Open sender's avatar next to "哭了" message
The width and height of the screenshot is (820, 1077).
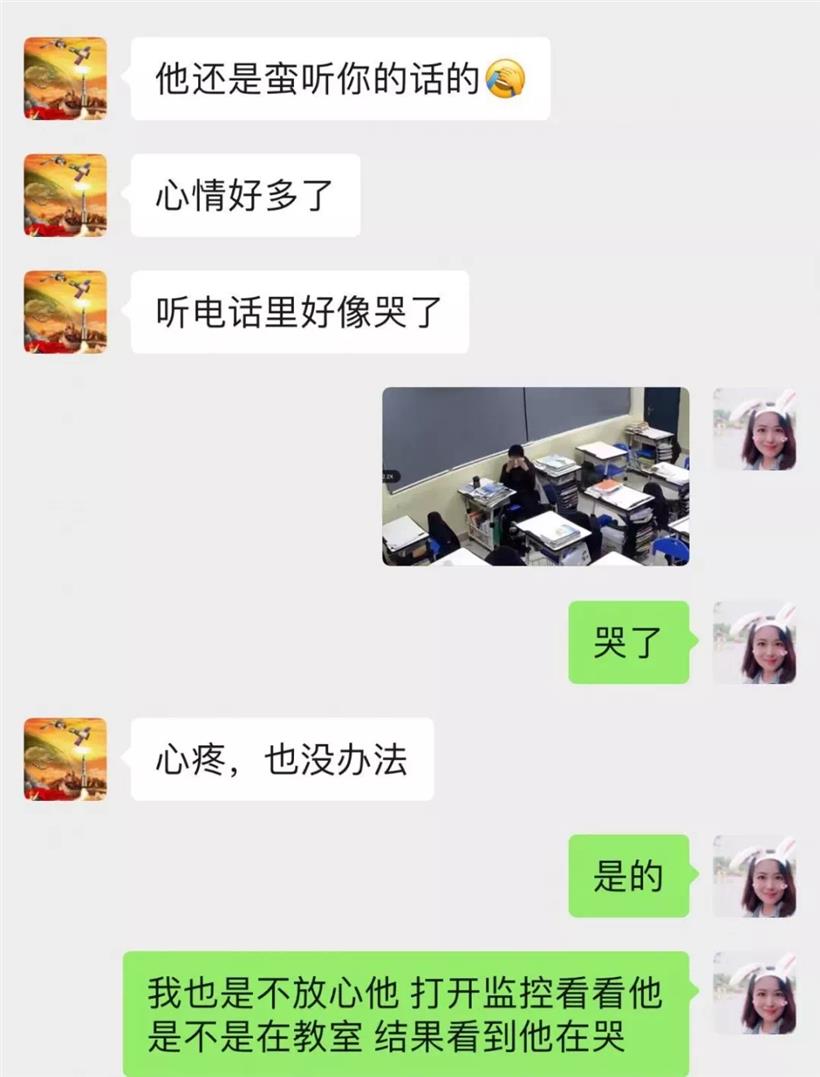pos(755,642)
